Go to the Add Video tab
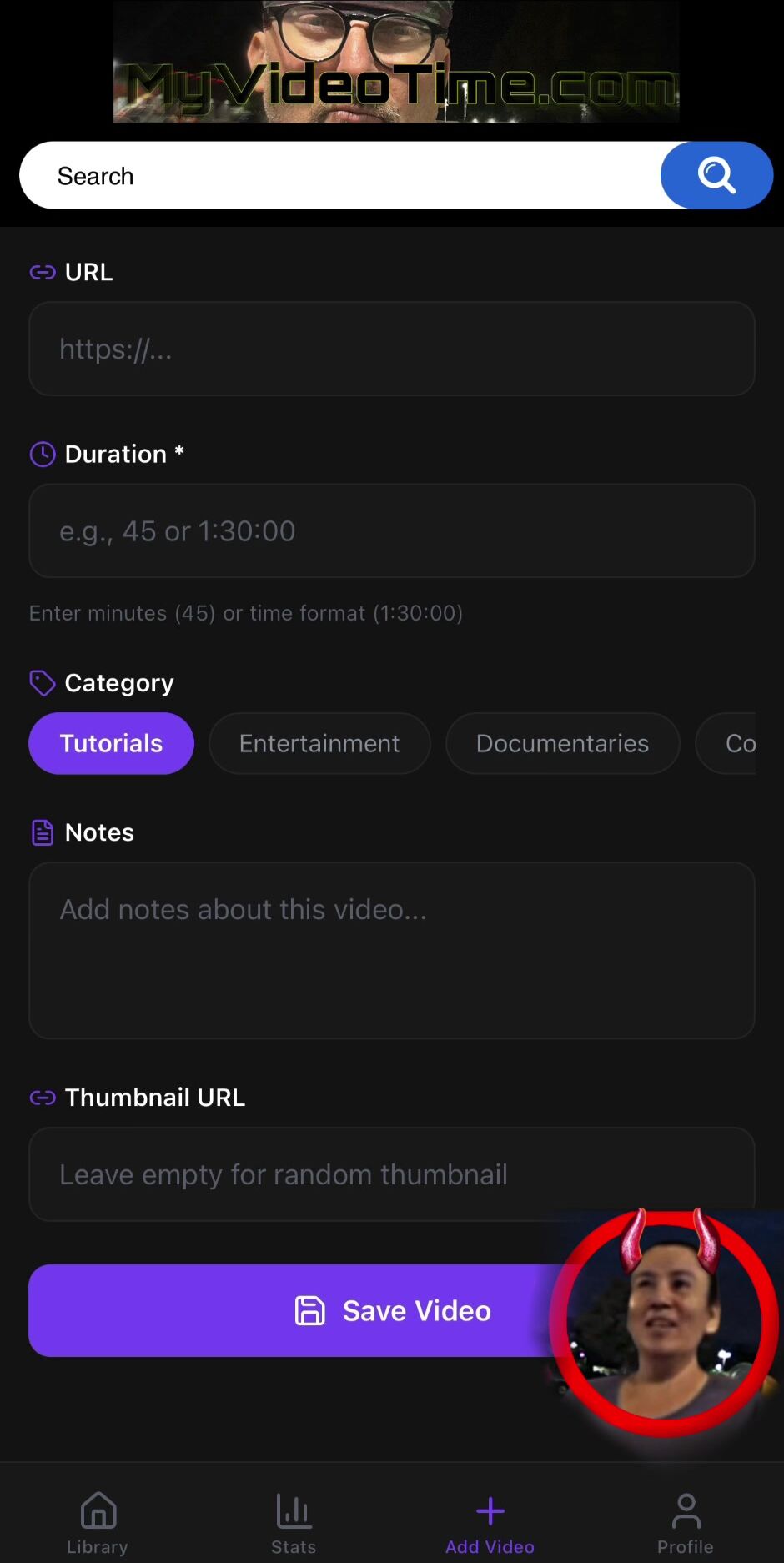This screenshot has width=784, height=1563. (x=490, y=1523)
